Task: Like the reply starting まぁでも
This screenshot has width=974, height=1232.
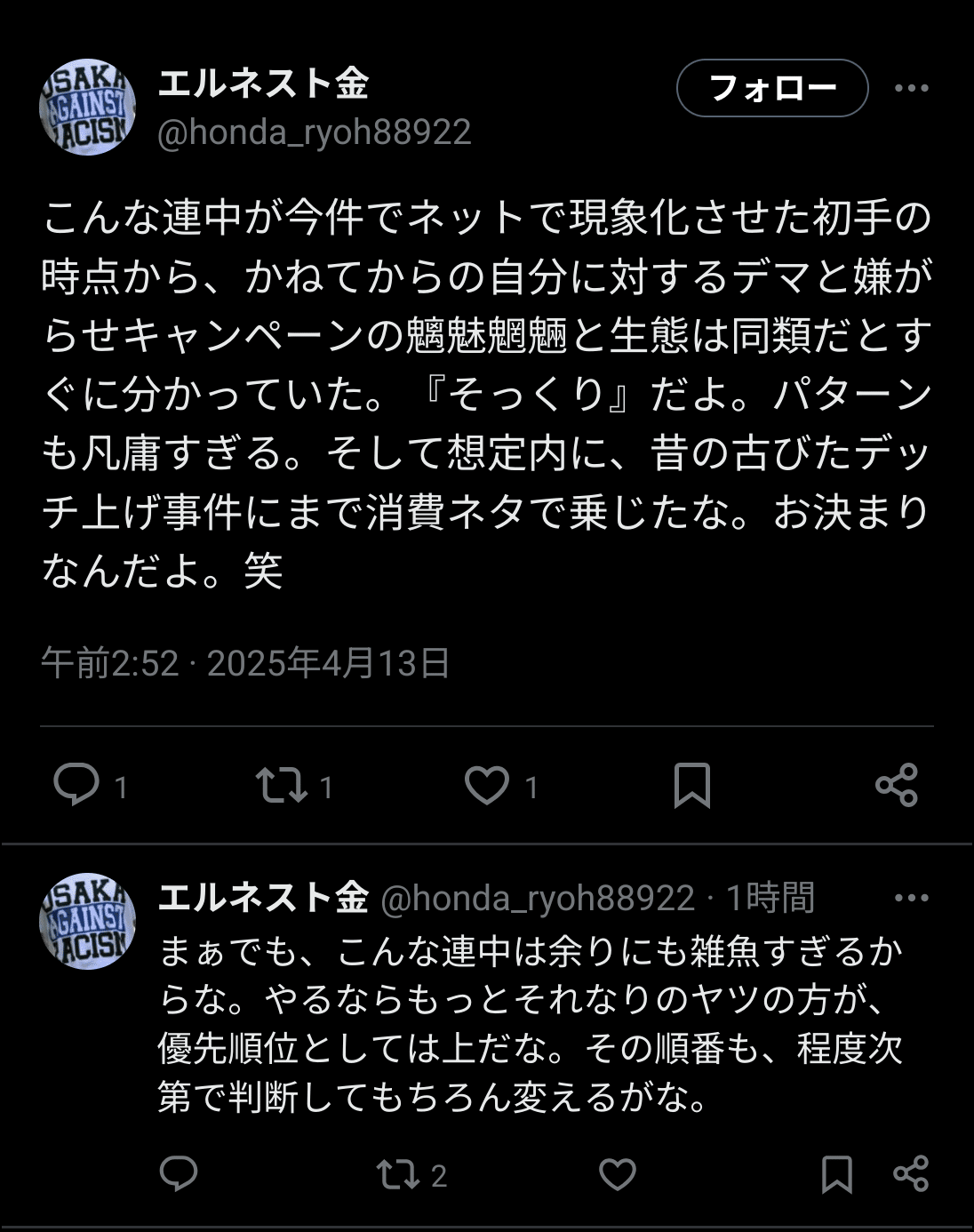Action: [x=618, y=1174]
